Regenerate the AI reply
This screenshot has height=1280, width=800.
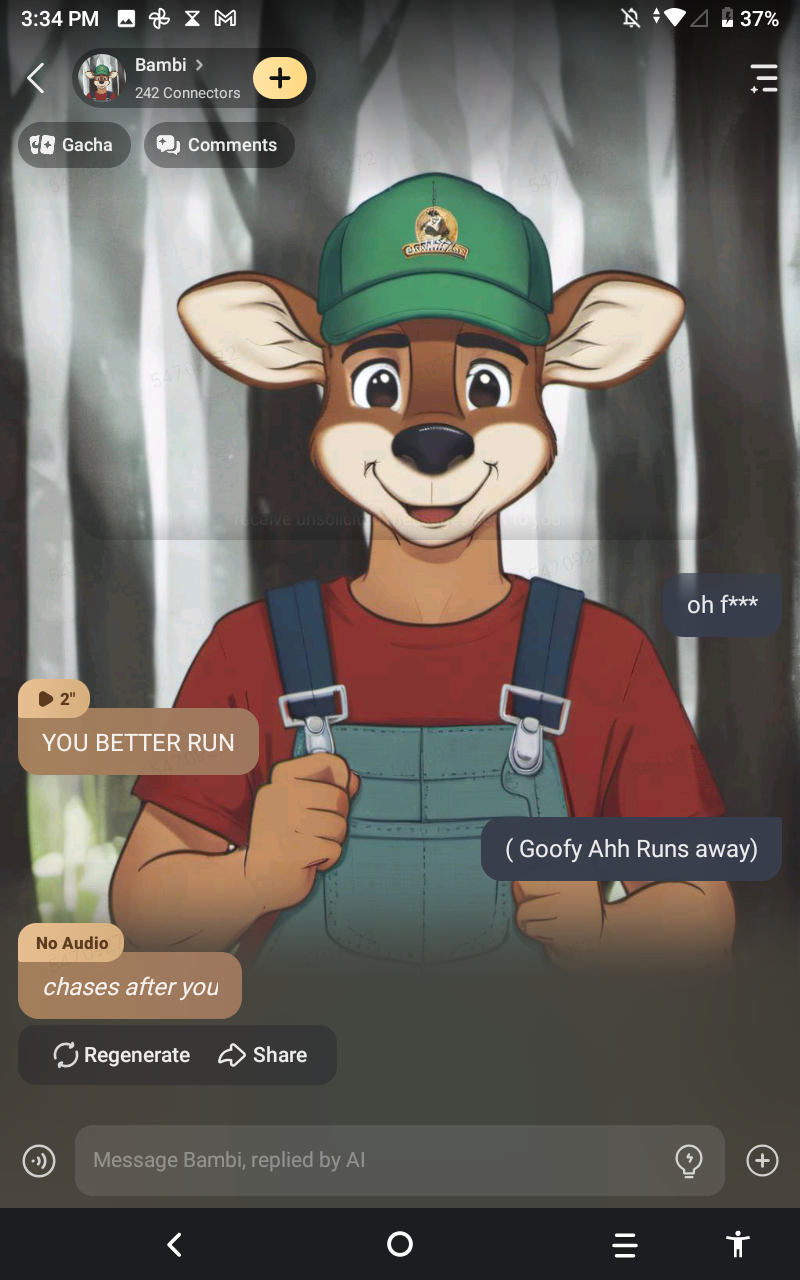tap(122, 1055)
